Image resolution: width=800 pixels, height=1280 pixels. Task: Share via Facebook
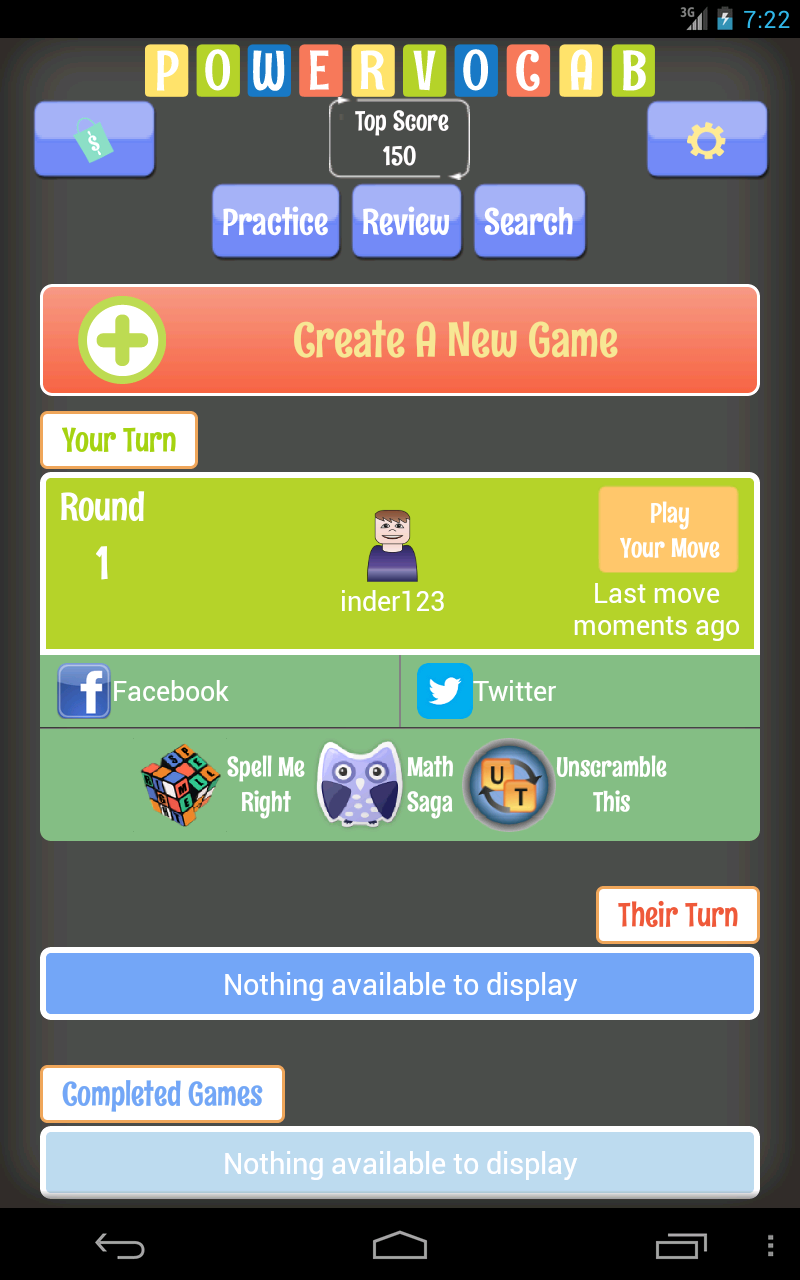[x=145, y=691]
